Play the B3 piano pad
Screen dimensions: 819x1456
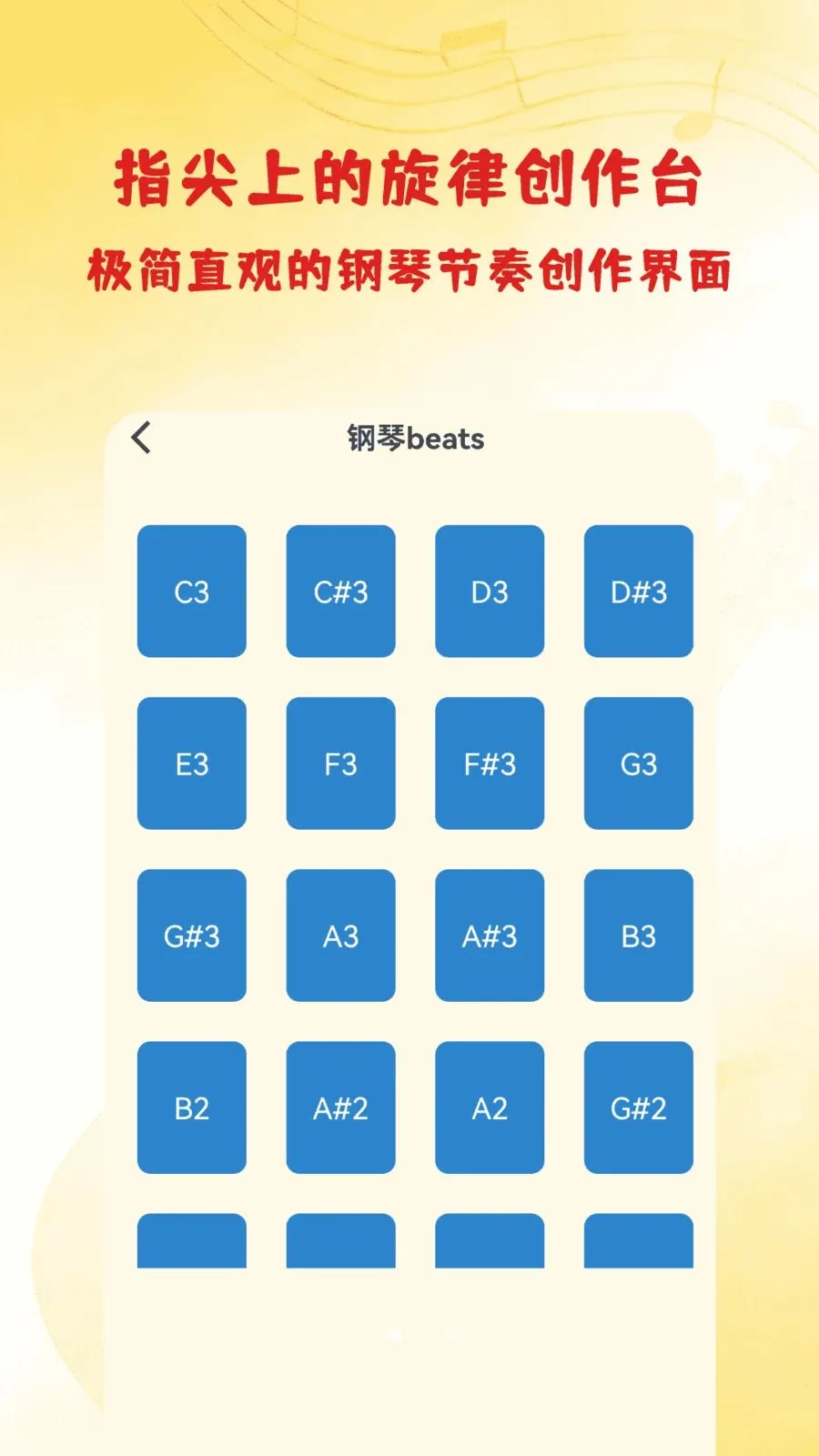(638, 935)
